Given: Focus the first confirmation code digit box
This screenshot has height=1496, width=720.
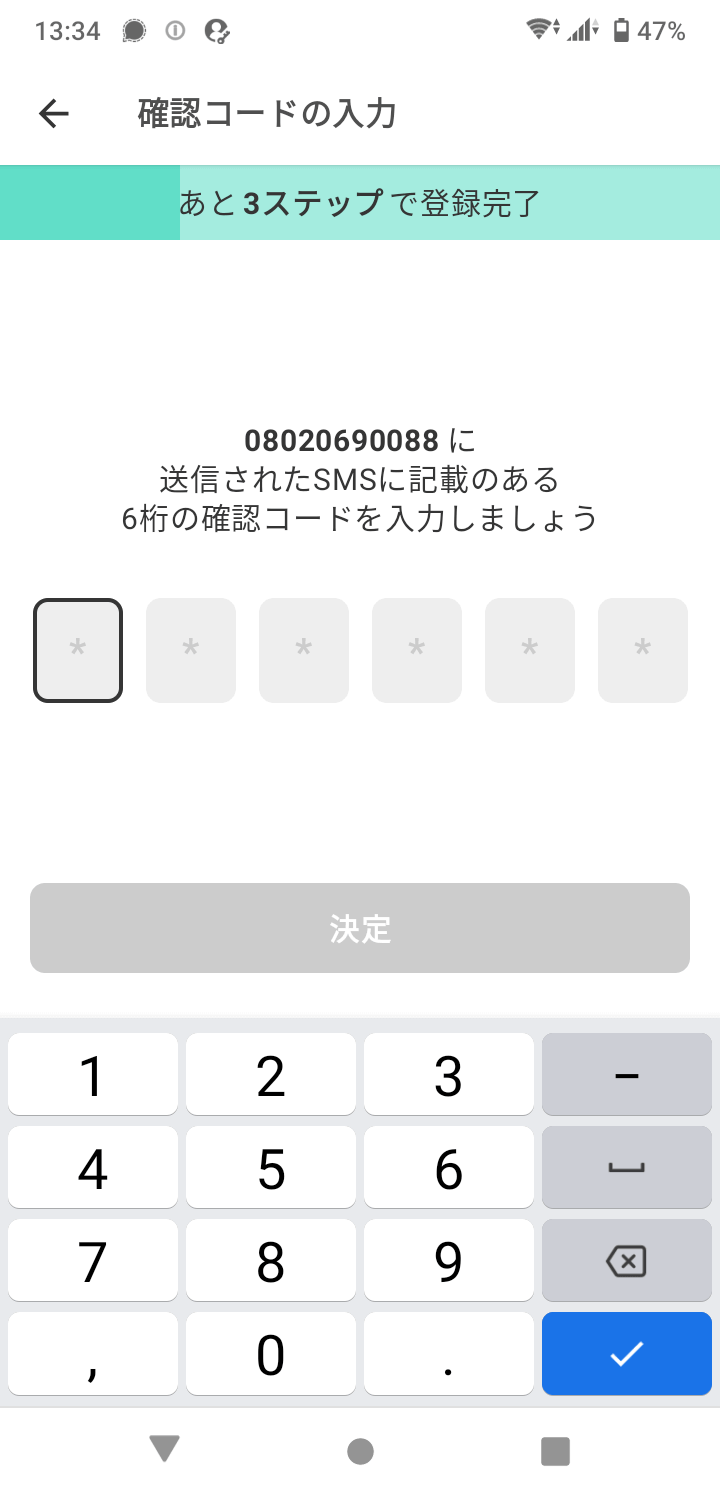Looking at the screenshot, I should tap(78, 650).
